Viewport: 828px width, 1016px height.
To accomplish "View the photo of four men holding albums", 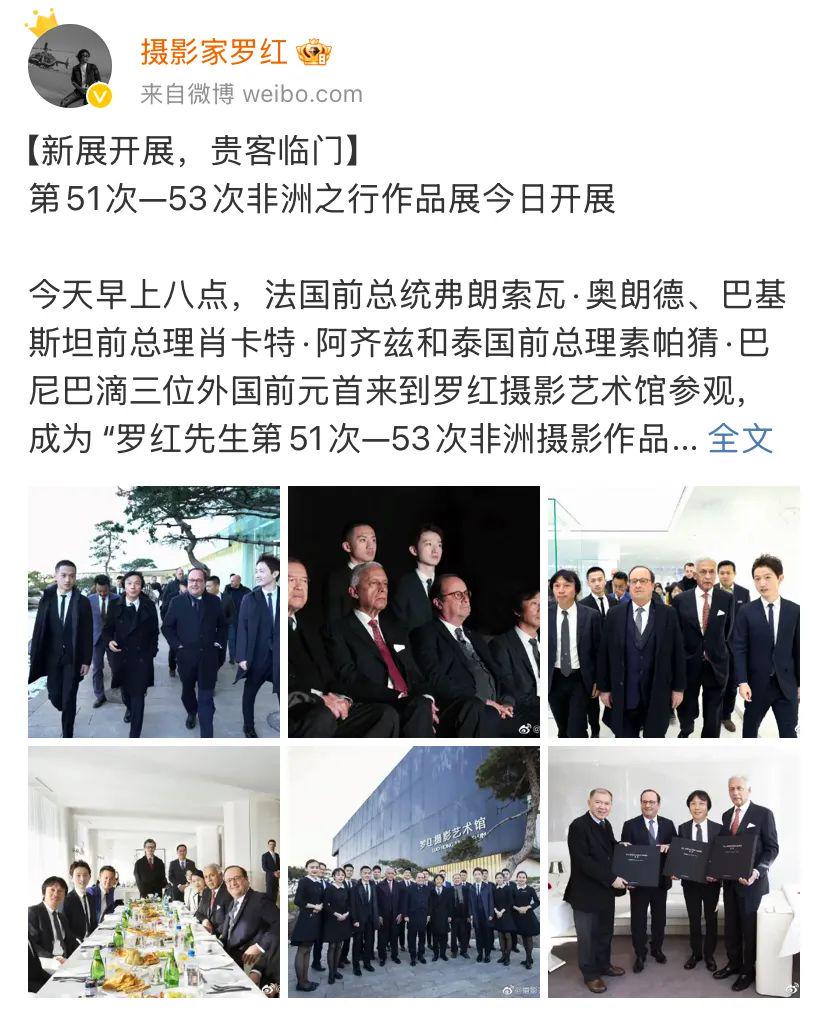I will tap(673, 871).
